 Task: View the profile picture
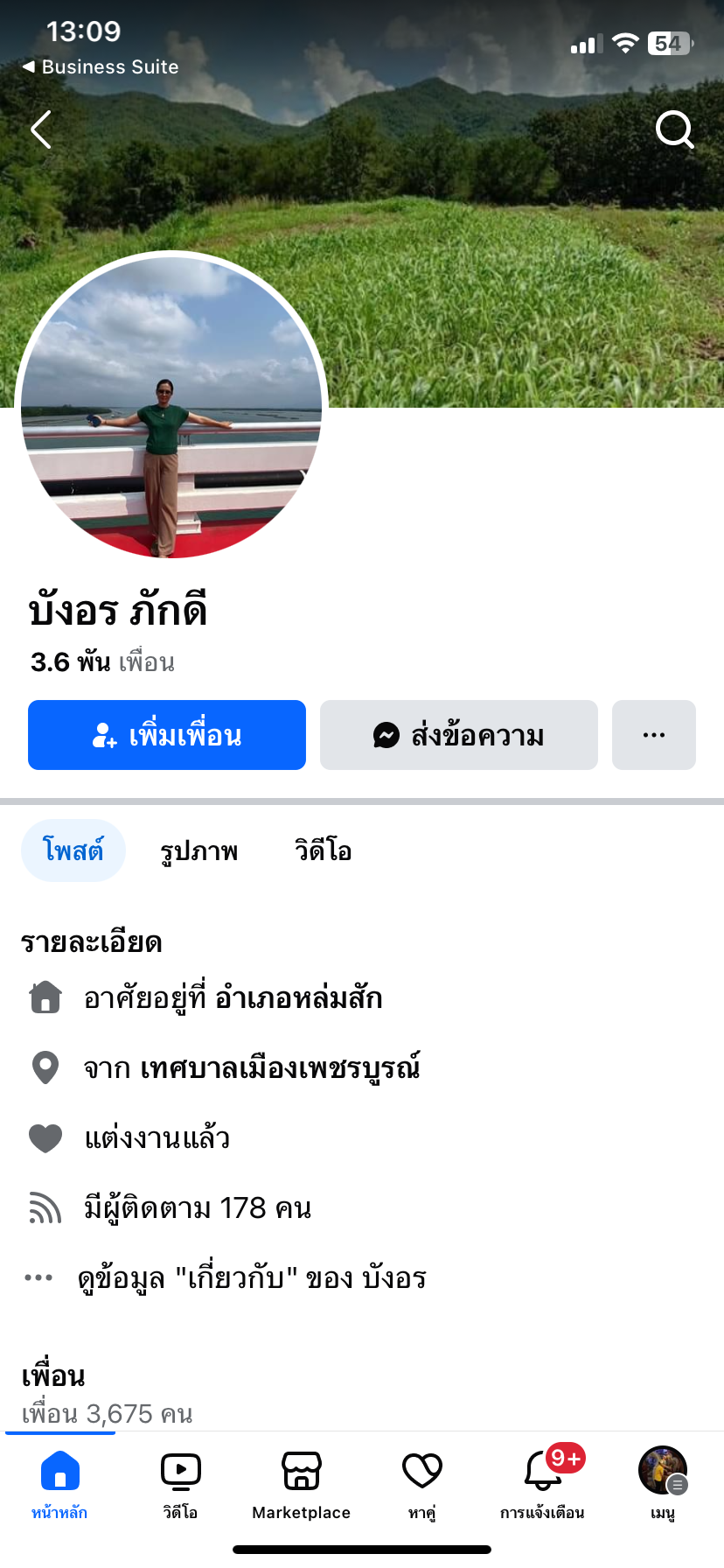point(171,407)
